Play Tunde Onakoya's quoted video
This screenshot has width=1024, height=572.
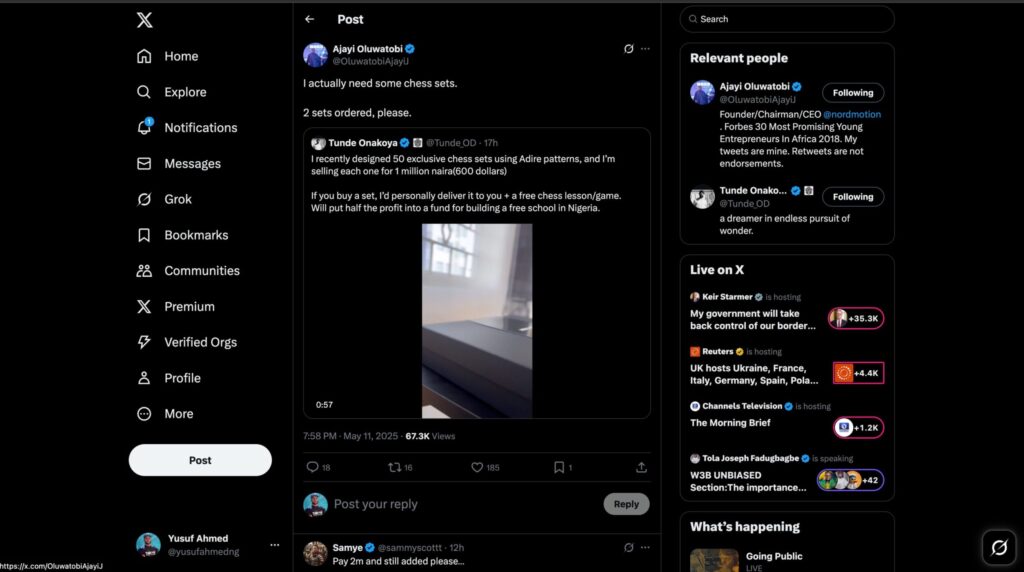point(477,320)
